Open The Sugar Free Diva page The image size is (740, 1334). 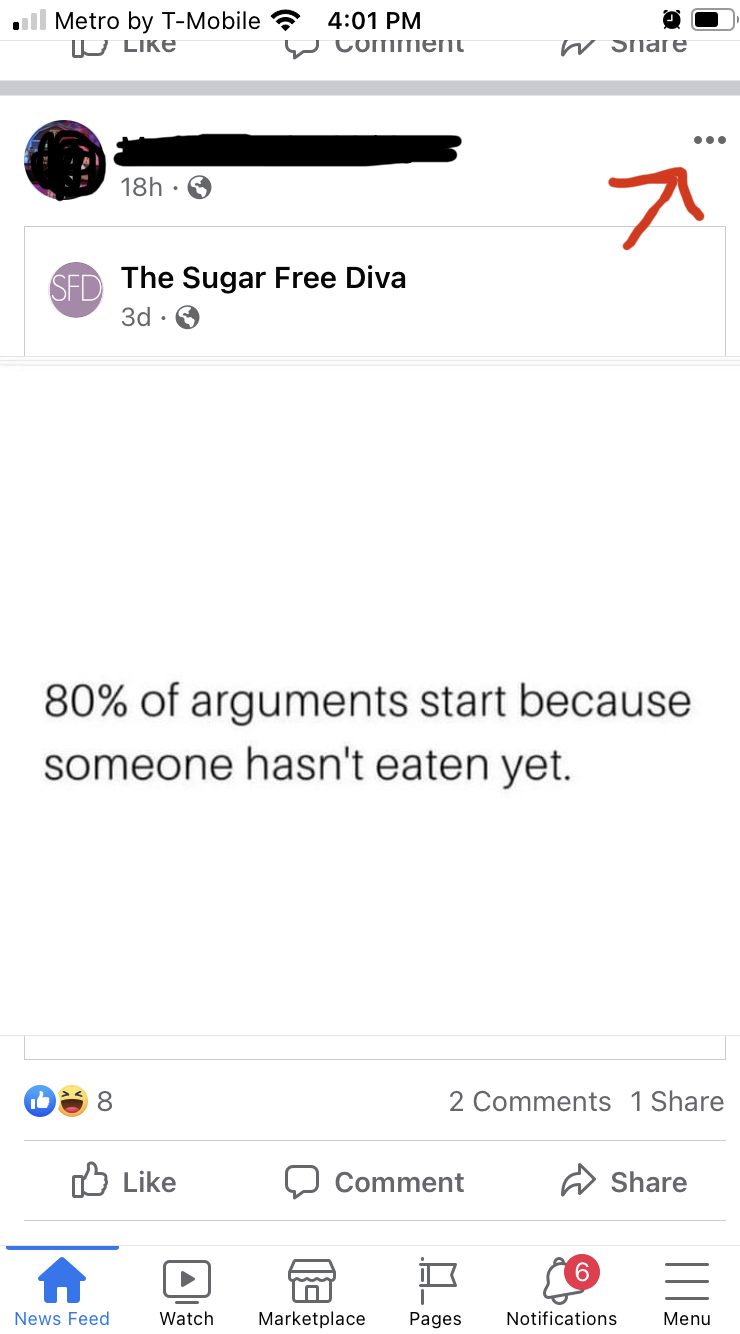263,278
